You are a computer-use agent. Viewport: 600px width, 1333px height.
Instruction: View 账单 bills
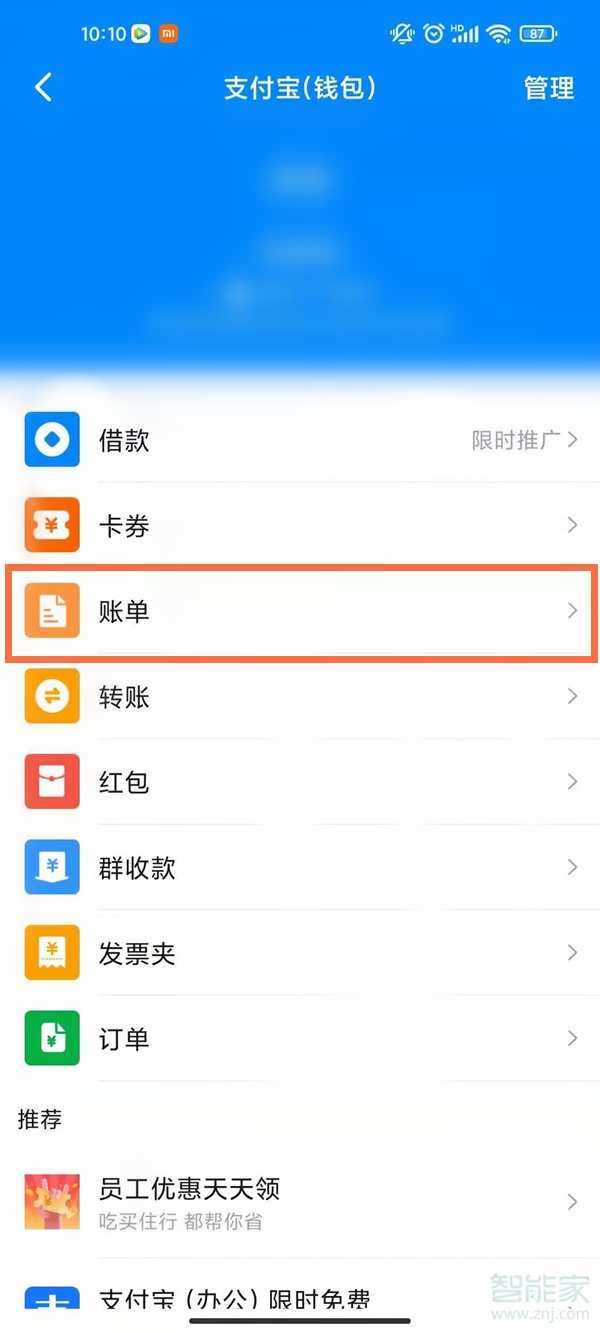pos(300,612)
